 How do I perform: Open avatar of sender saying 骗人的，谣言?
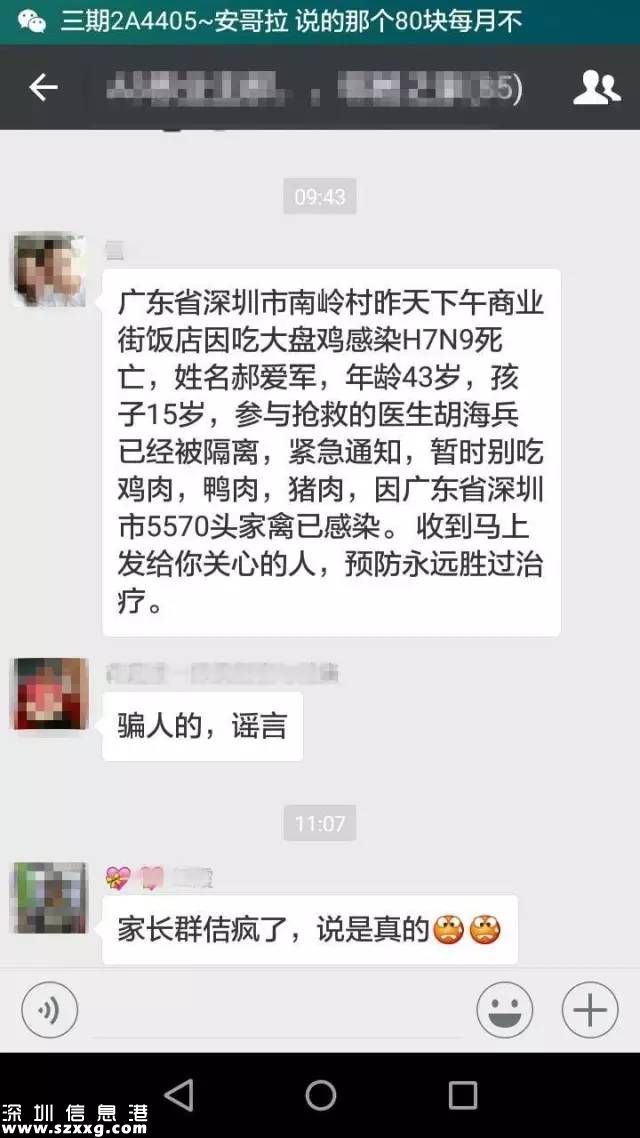point(50,694)
